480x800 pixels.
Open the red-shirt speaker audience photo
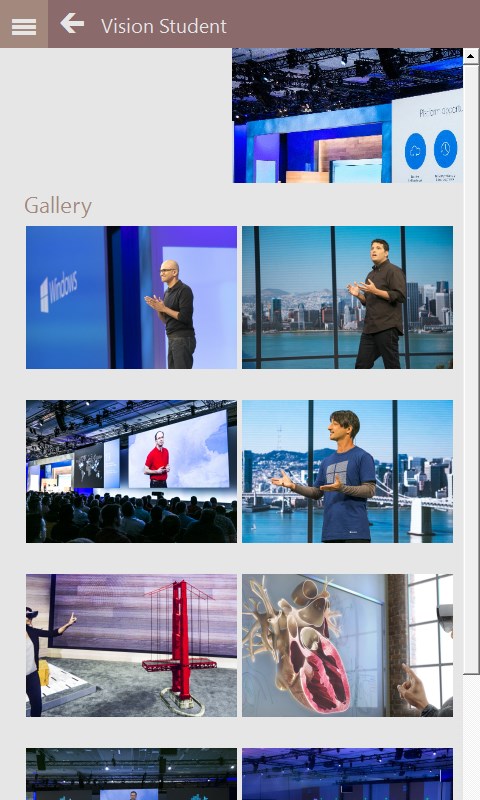[x=131, y=471]
